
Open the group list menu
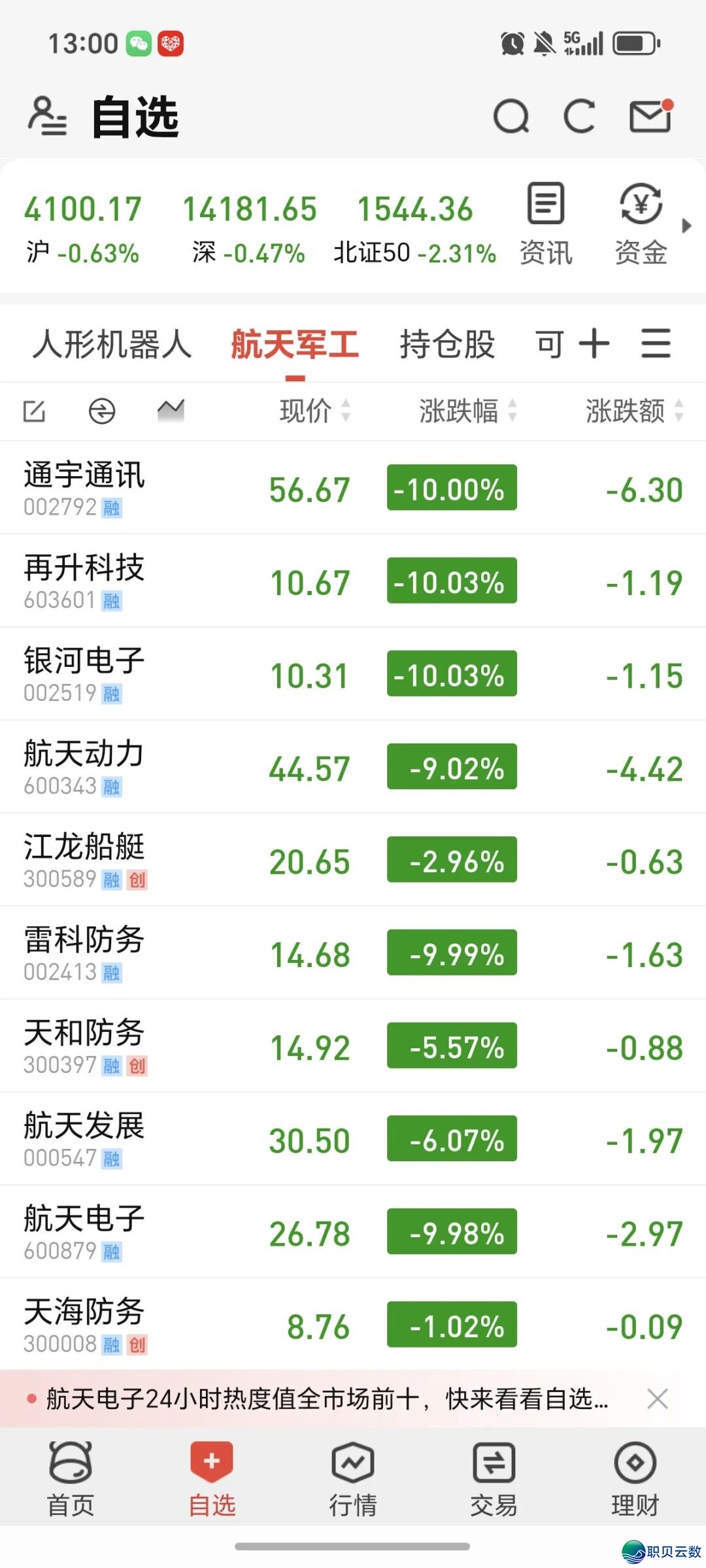click(x=656, y=344)
